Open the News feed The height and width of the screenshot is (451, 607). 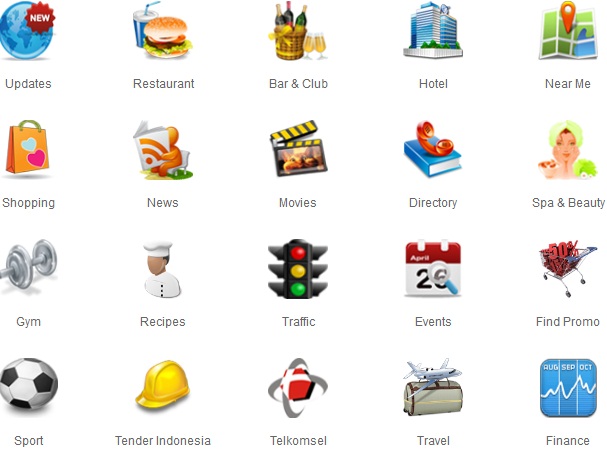pyautogui.click(x=163, y=151)
